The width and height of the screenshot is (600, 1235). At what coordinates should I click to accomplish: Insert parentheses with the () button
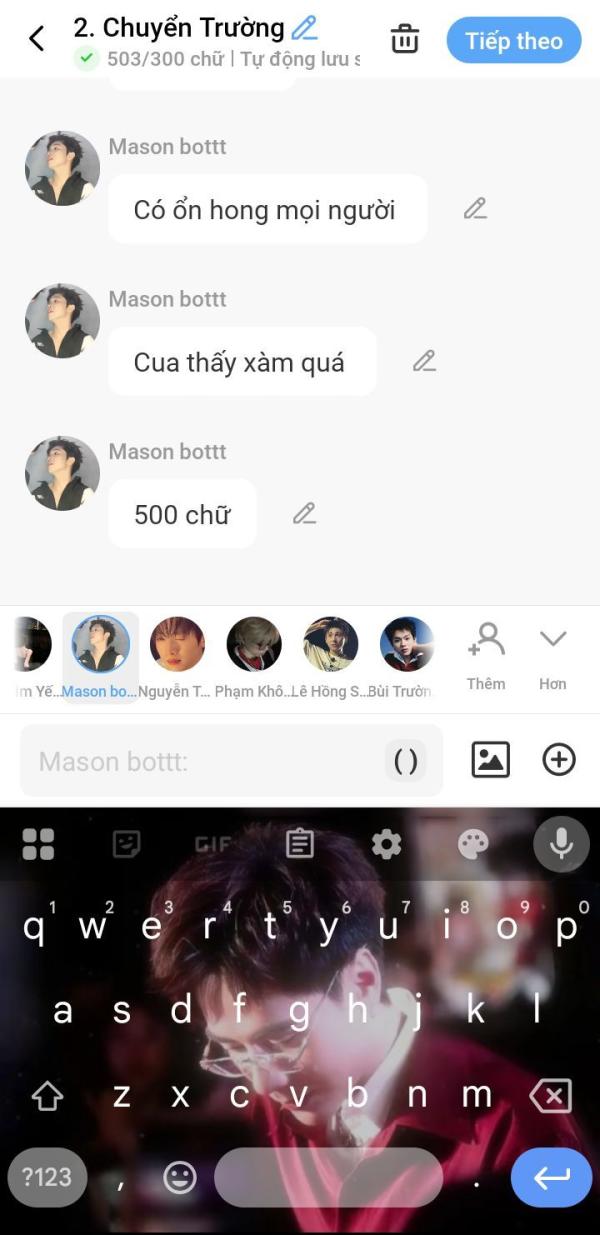tap(405, 762)
